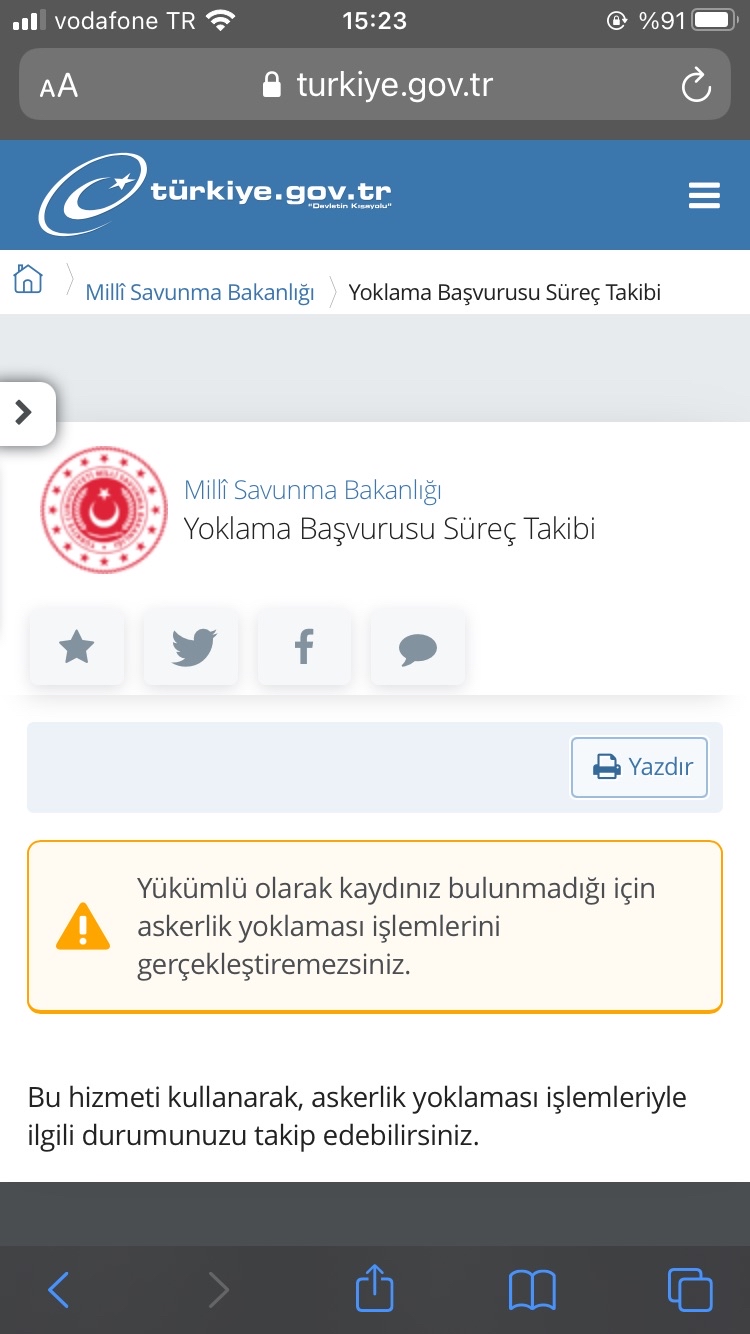Open the hamburger menu
The width and height of the screenshot is (750, 1334).
(704, 195)
